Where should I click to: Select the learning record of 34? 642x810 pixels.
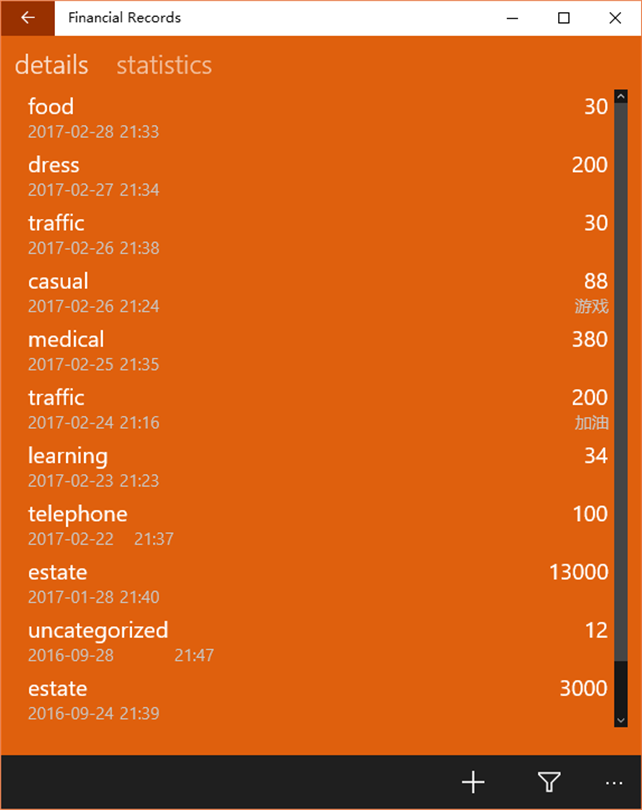click(318, 466)
